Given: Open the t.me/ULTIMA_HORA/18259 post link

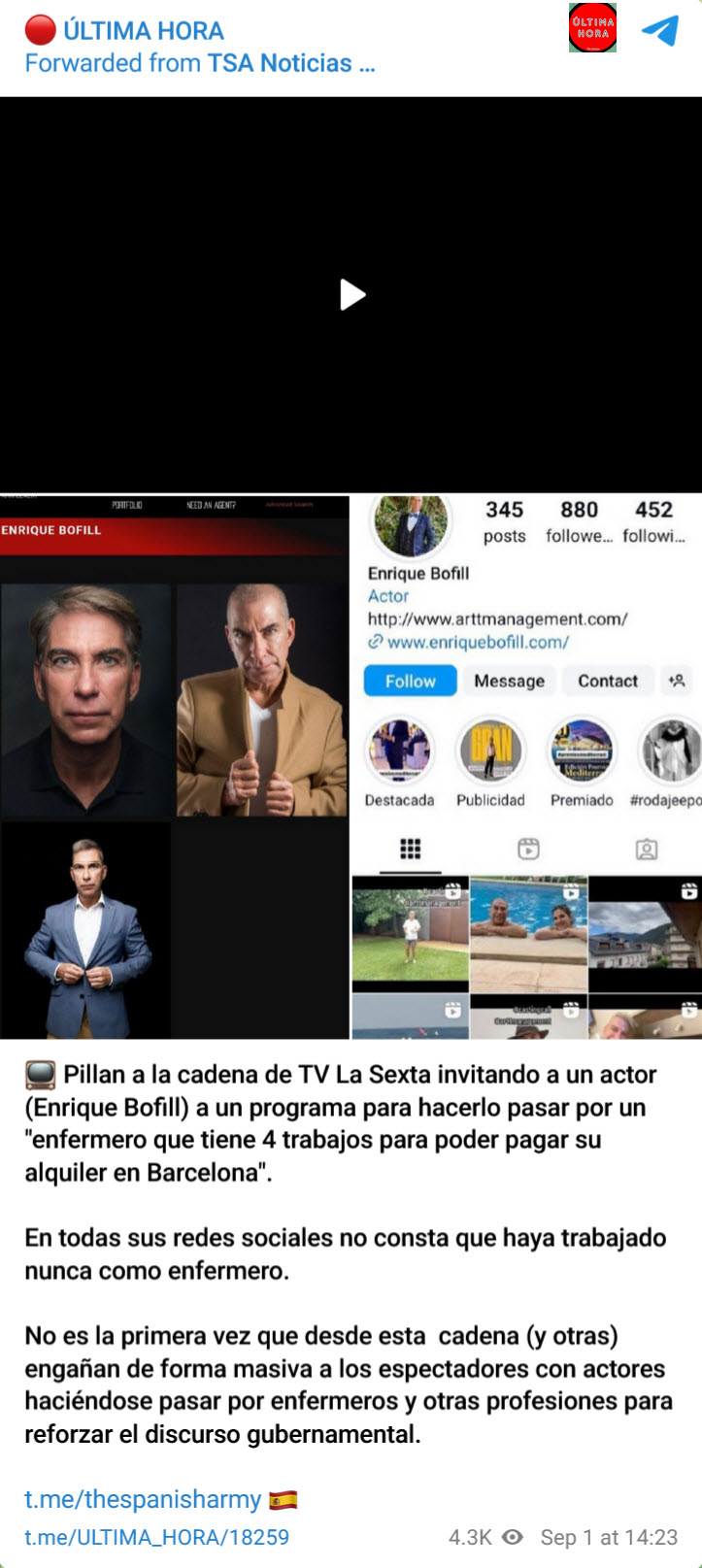Looking at the screenshot, I should (x=156, y=1537).
